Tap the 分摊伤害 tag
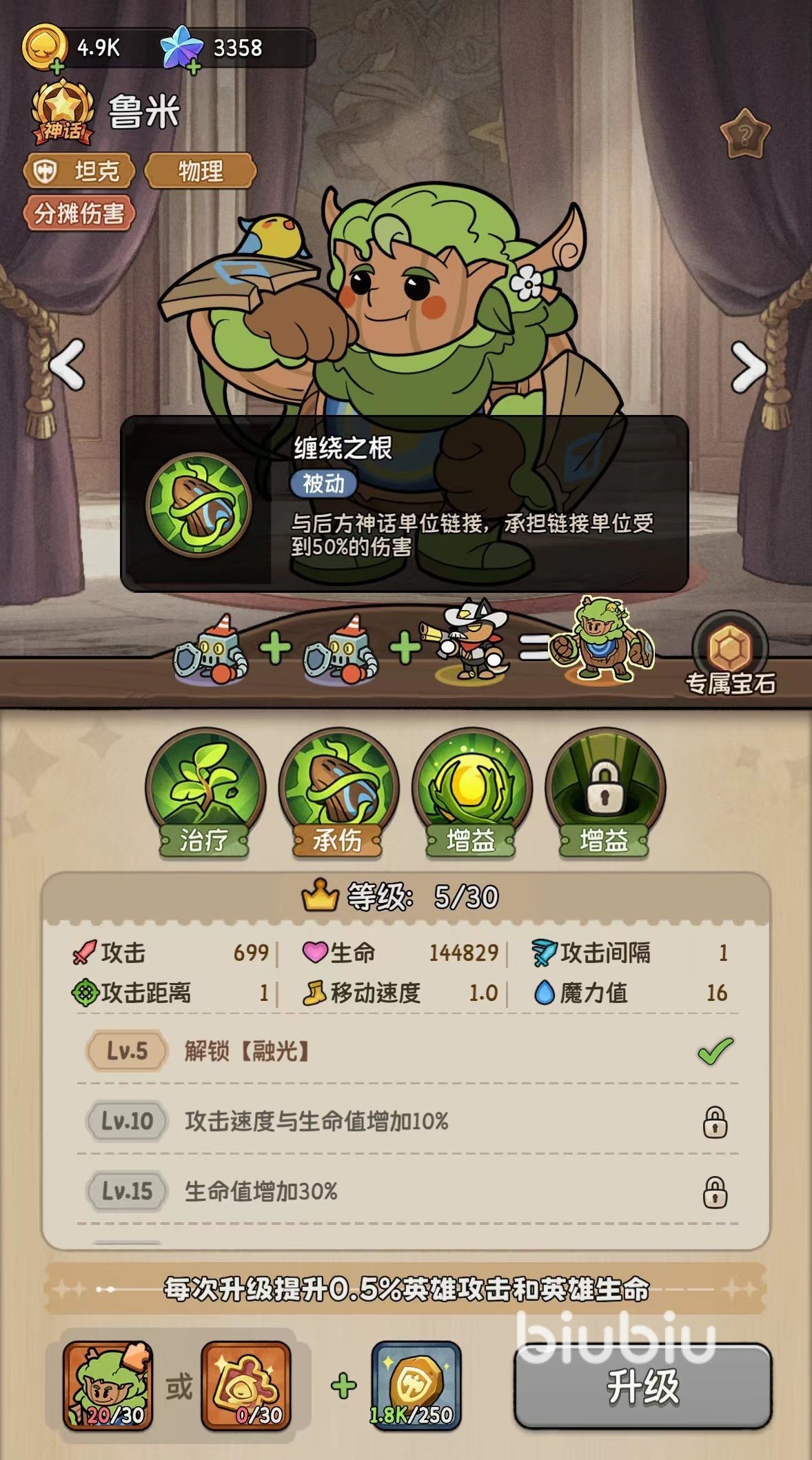The width and height of the screenshot is (812, 1460). (79, 214)
